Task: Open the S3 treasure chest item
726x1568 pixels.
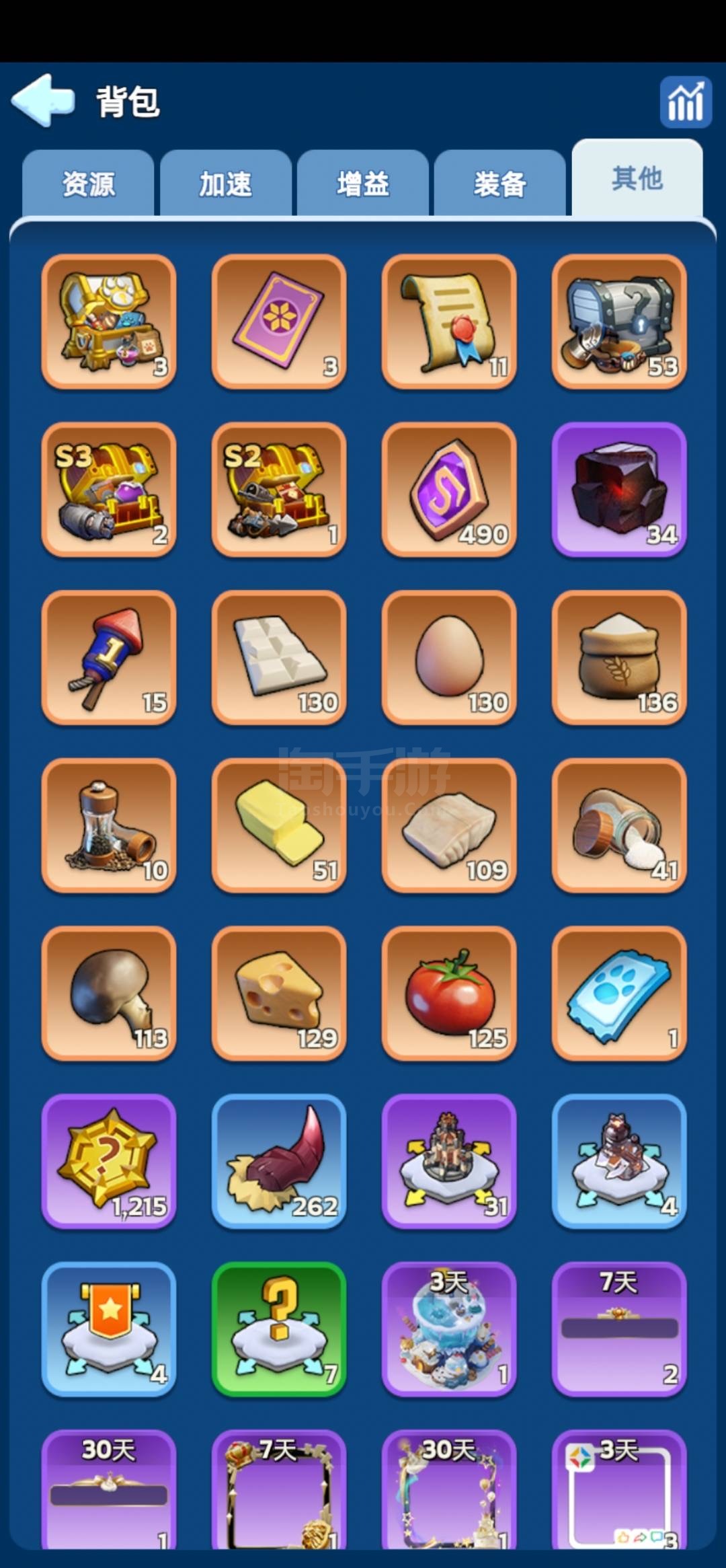Action: (x=109, y=490)
